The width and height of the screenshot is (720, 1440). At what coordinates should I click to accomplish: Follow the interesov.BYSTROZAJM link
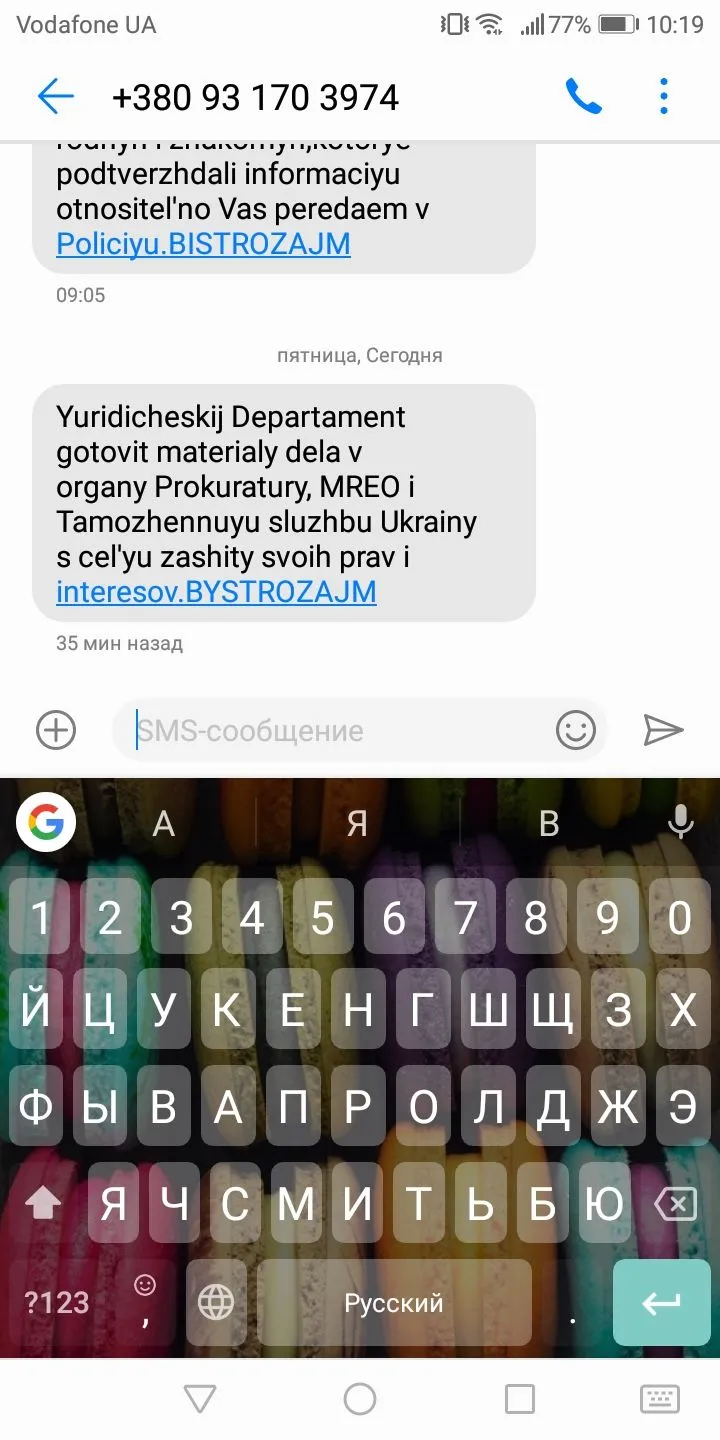tap(216, 591)
